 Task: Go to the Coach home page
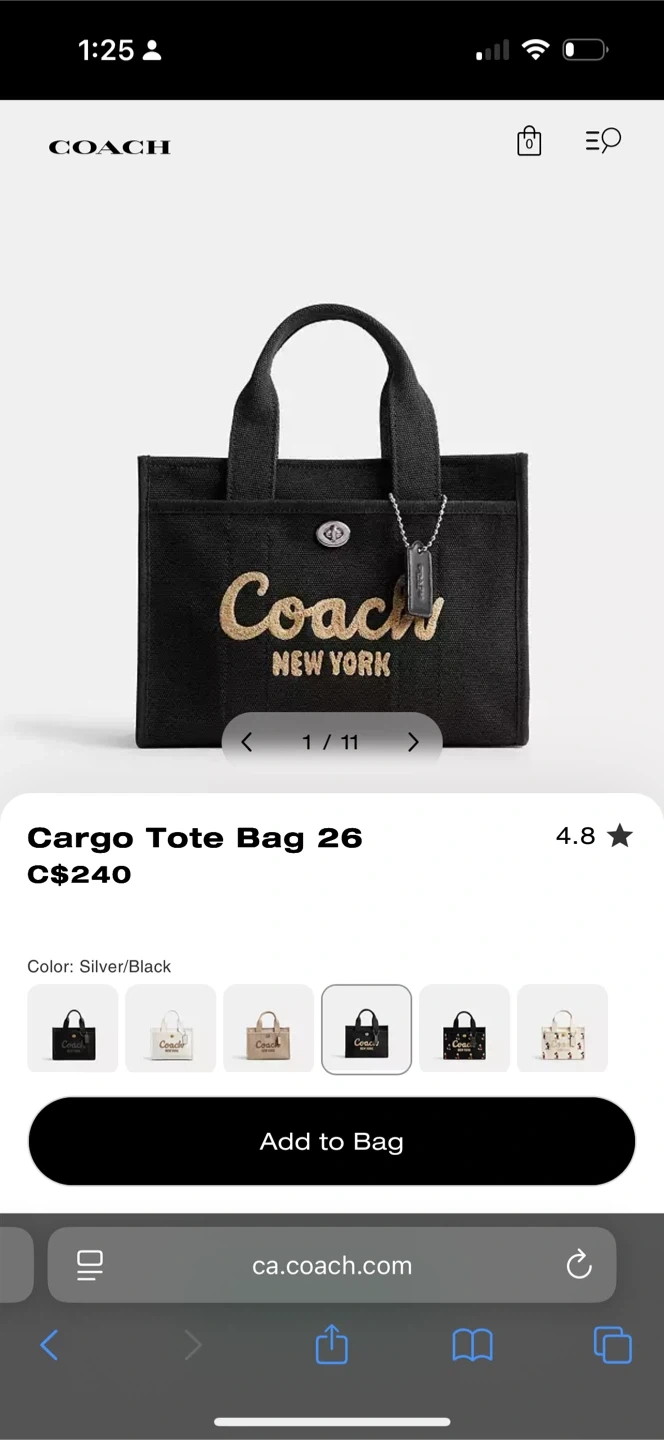click(110, 147)
